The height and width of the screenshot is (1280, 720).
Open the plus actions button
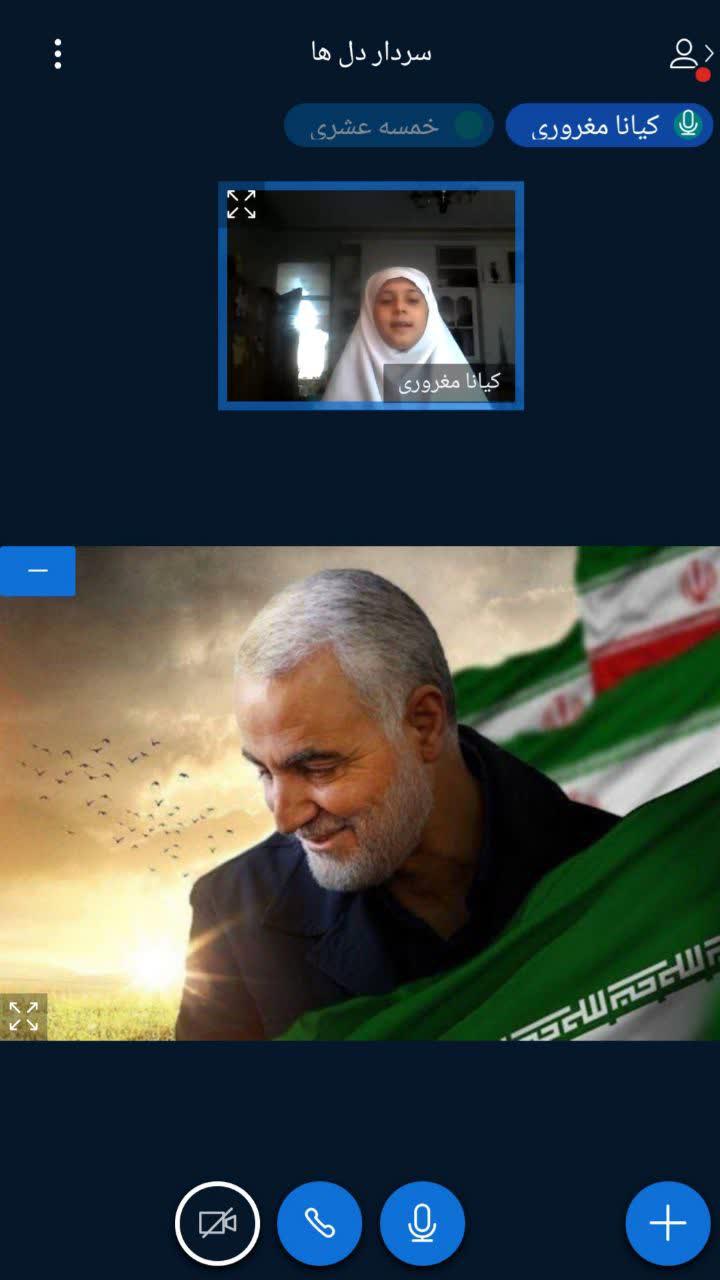(x=668, y=1223)
